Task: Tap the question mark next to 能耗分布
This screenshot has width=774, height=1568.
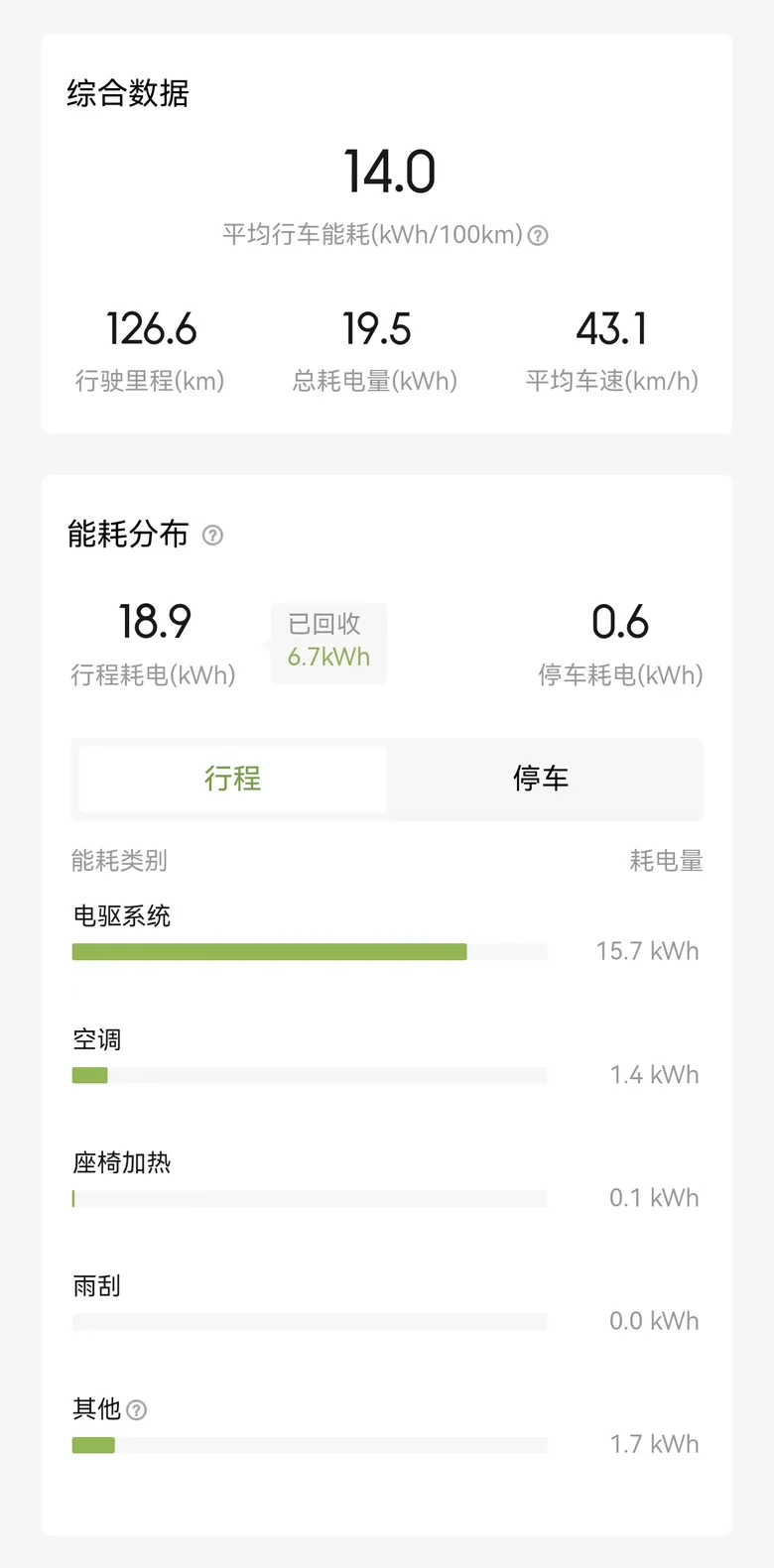Action: pos(212,536)
